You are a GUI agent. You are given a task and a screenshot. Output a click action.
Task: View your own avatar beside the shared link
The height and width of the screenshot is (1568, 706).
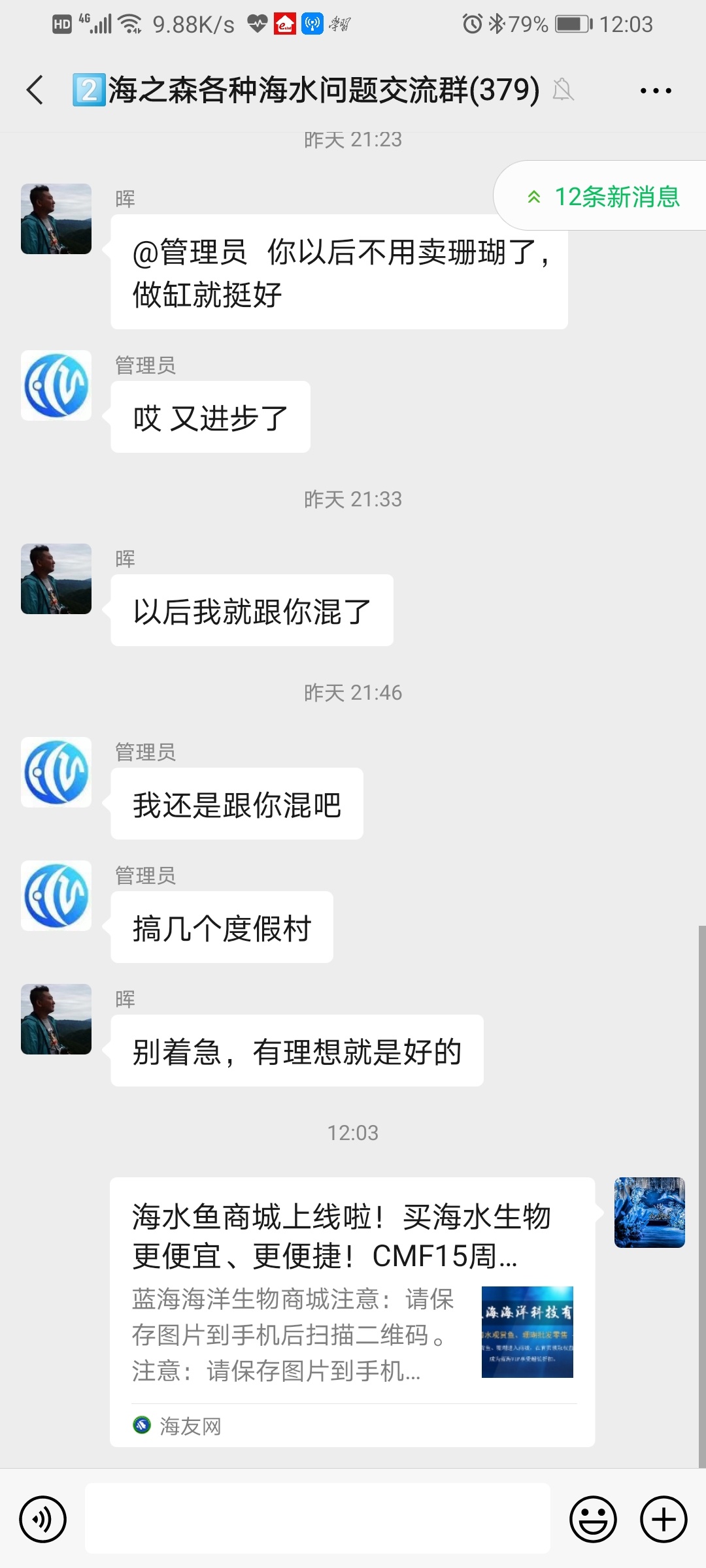coord(649,1213)
